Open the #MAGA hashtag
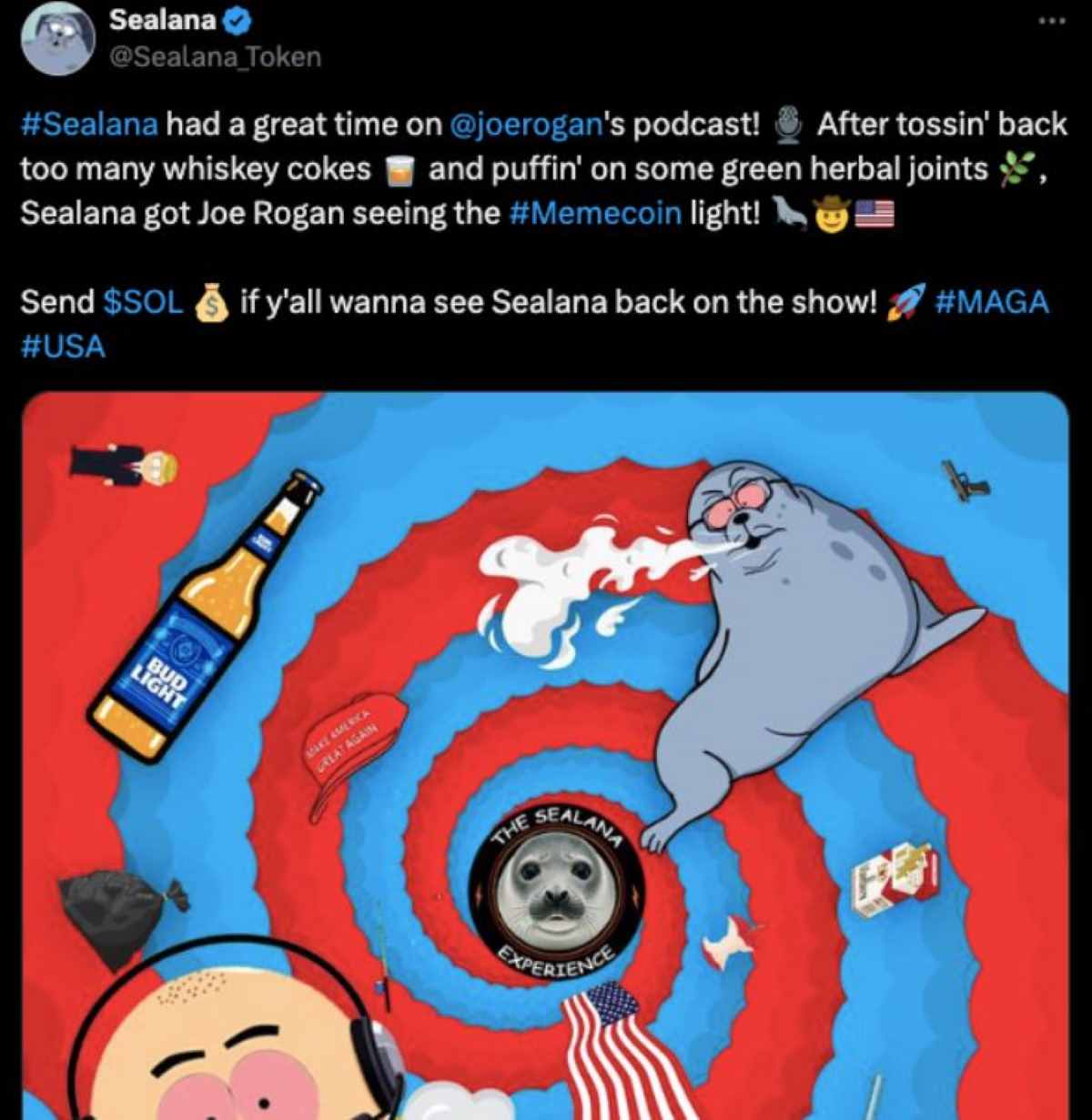 (x=991, y=302)
